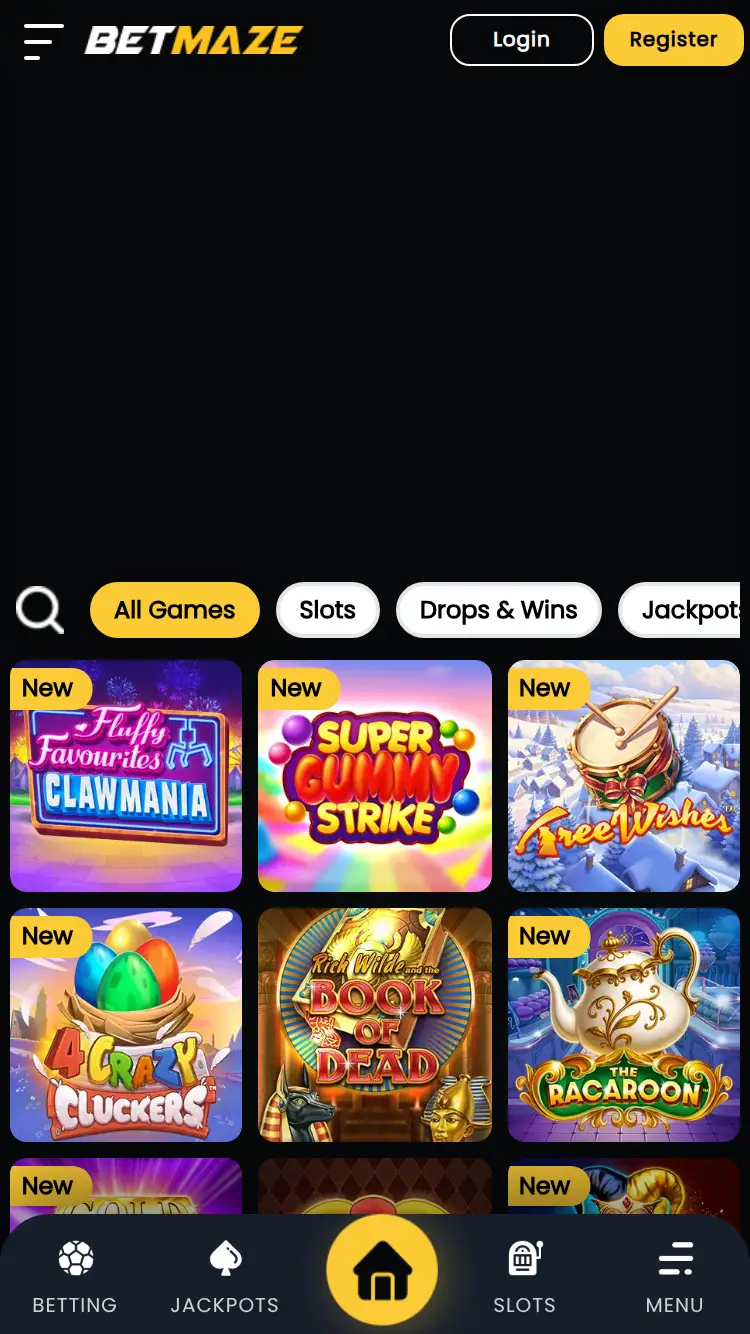Select the Jackpots spade icon
Screen dimensions: 750x1334
pyautogui.click(x=224, y=1258)
